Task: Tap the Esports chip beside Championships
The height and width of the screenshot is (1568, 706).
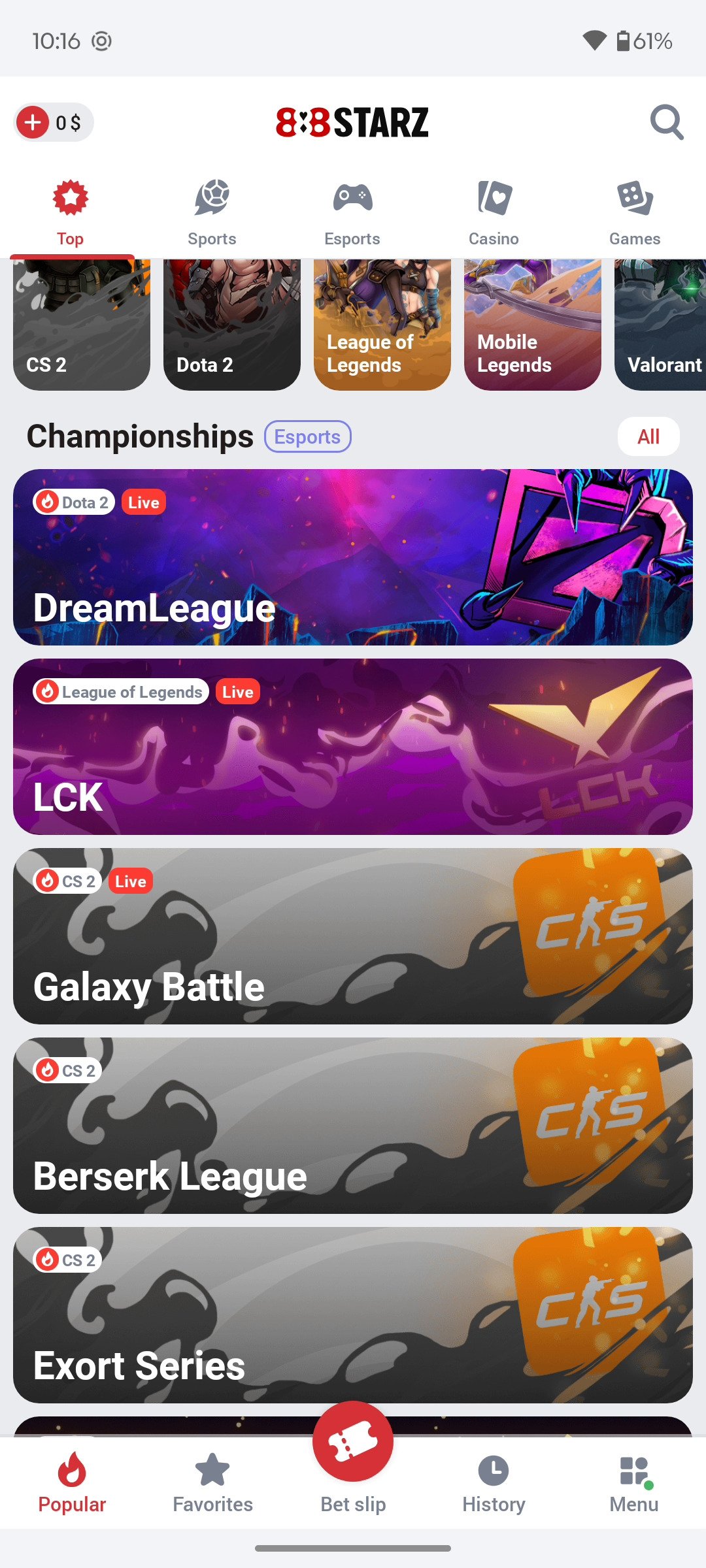Action: [x=308, y=436]
